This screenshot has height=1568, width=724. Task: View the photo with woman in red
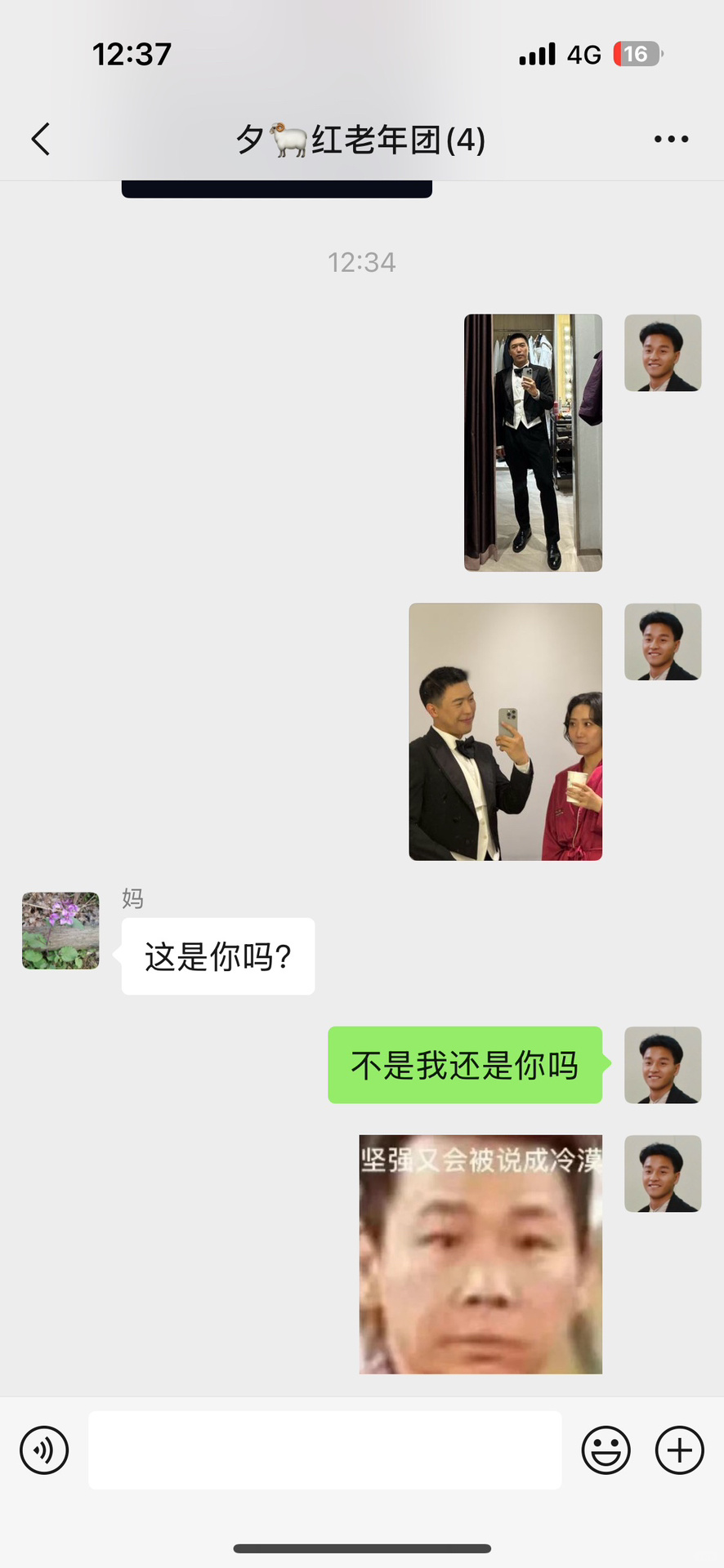click(505, 732)
